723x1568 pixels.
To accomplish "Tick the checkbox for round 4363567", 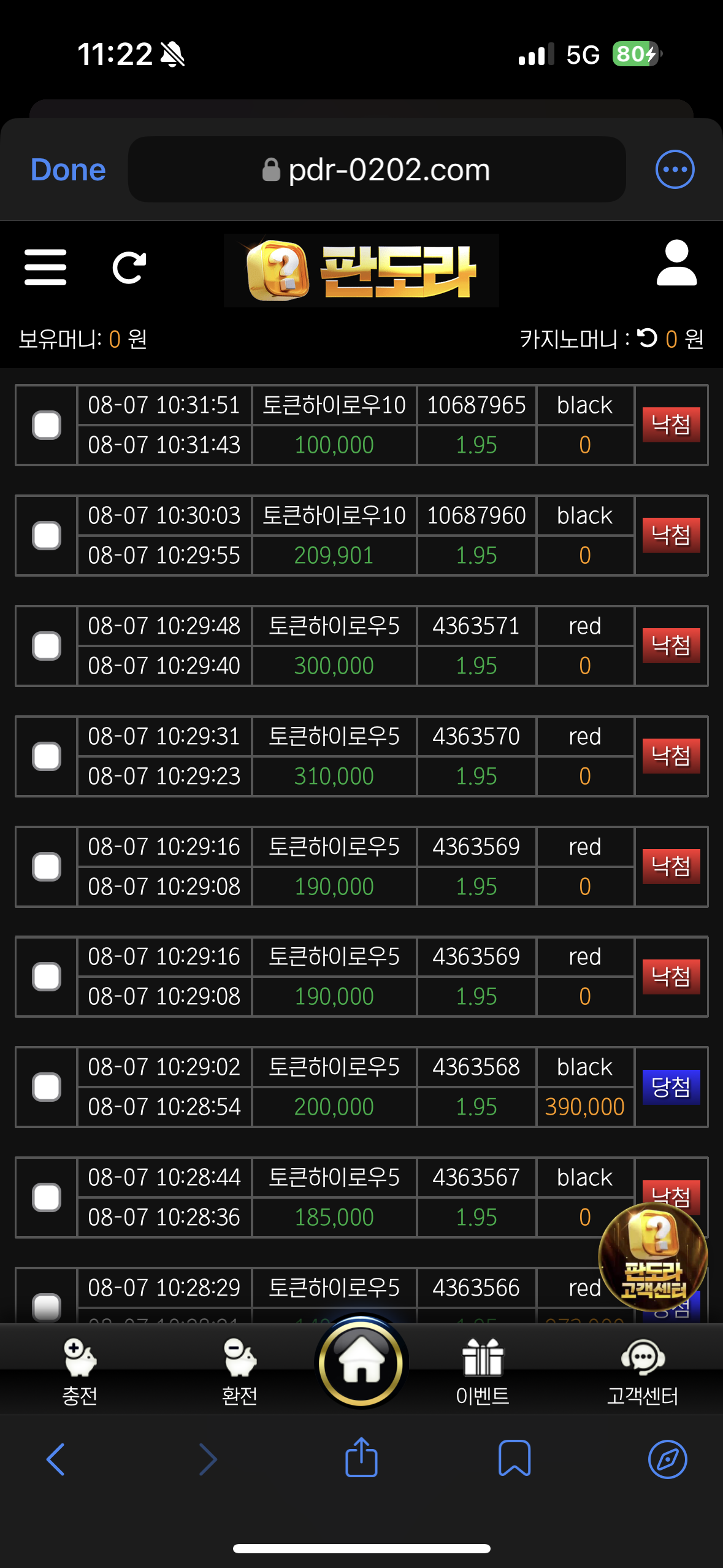I will pyautogui.click(x=47, y=1197).
